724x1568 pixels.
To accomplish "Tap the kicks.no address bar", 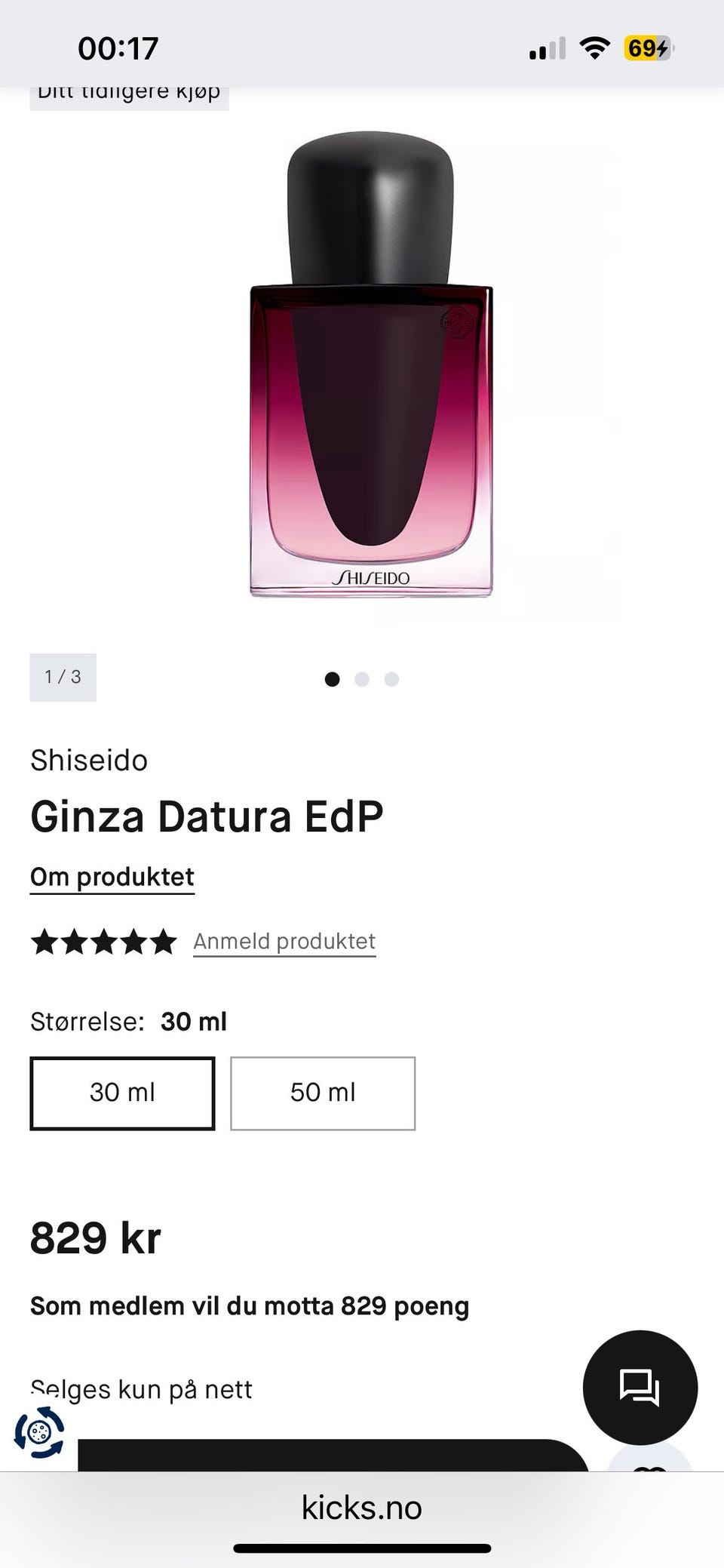I will coord(362,1508).
